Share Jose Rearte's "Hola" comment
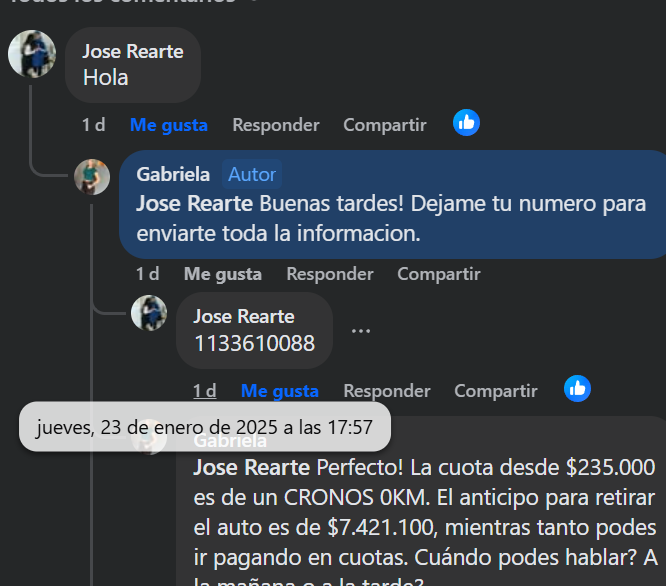This screenshot has height=586, width=666. pyautogui.click(x=384, y=125)
